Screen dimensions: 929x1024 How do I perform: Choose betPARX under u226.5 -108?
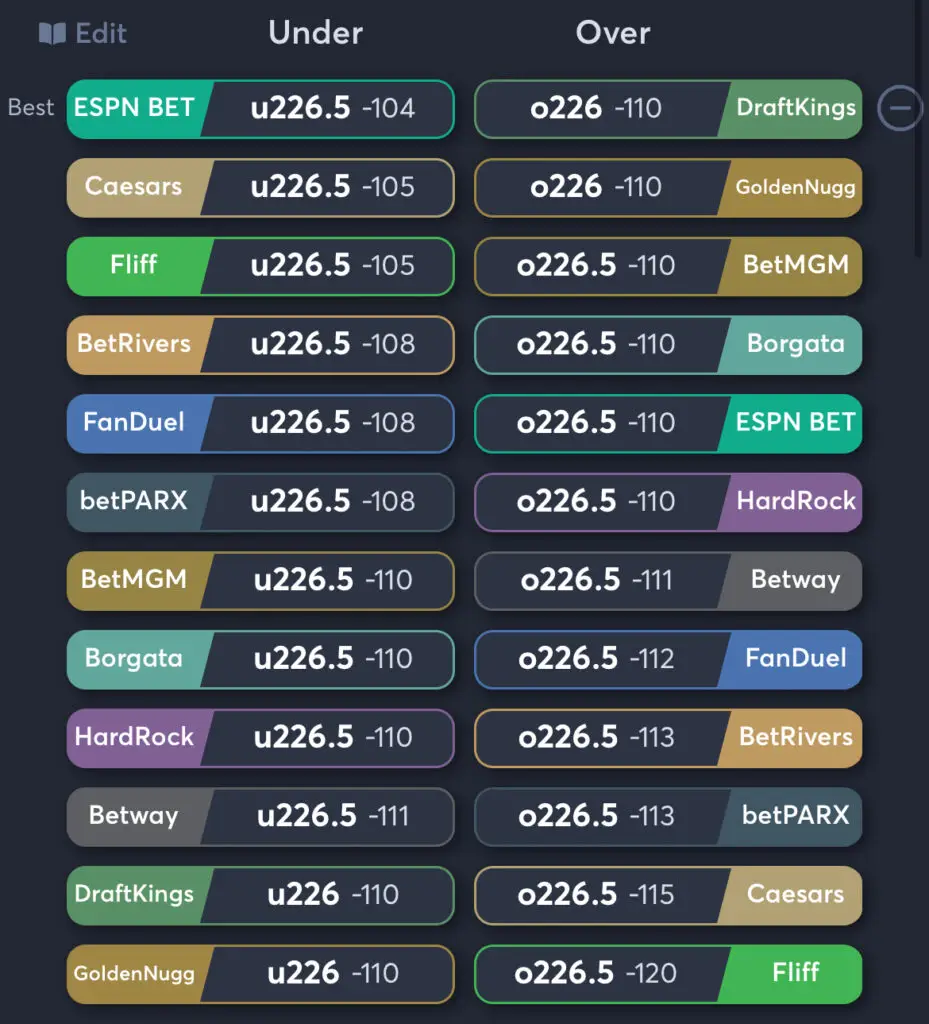tap(260, 501)
